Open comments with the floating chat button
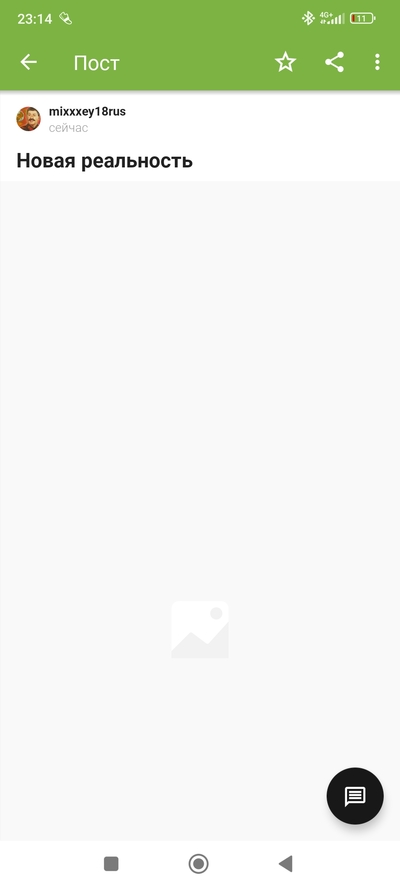 tap(355, 795)
